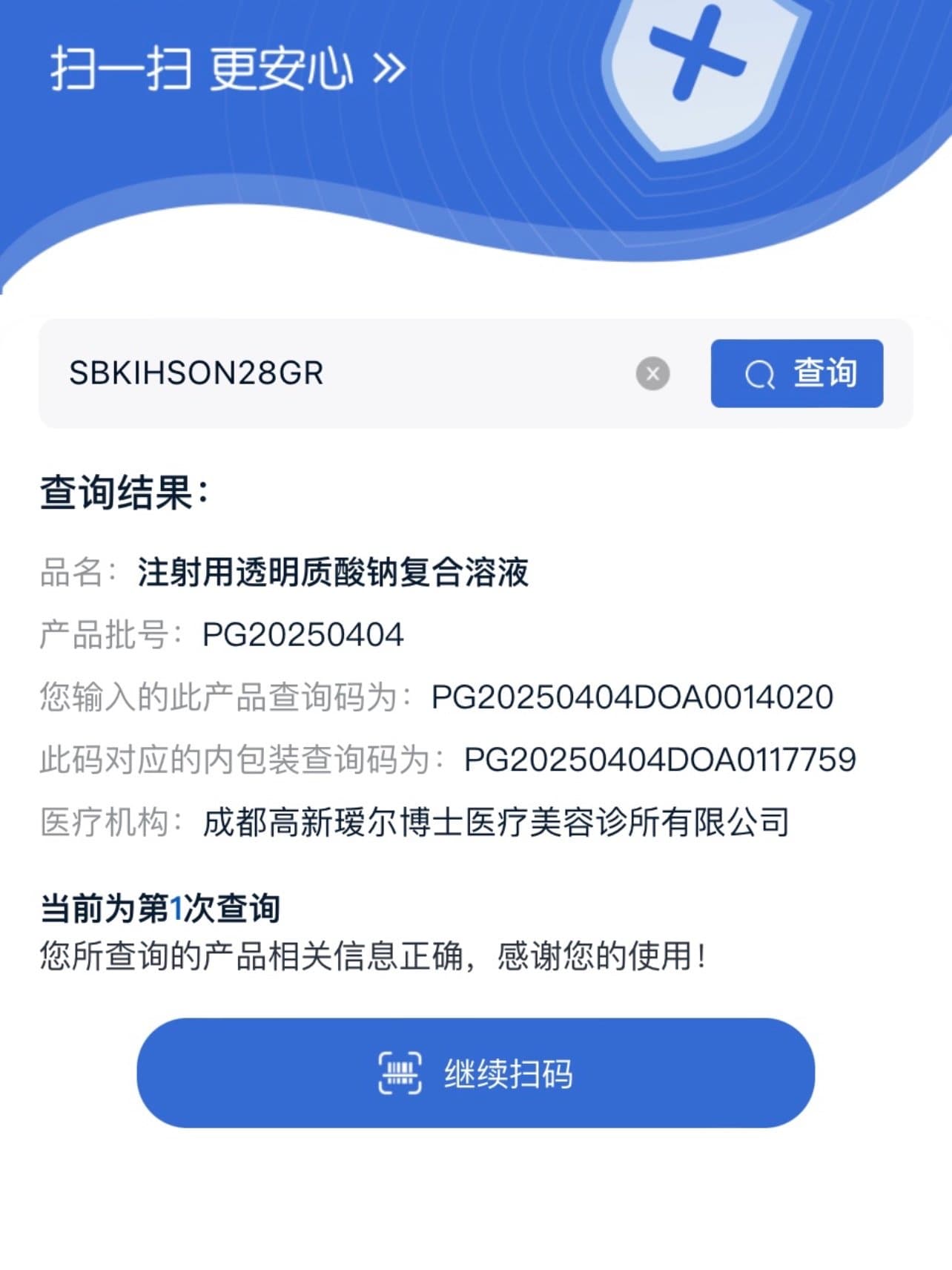Tap the 查询 search button
Viewport: 952px width, 1270px height.
796,373
